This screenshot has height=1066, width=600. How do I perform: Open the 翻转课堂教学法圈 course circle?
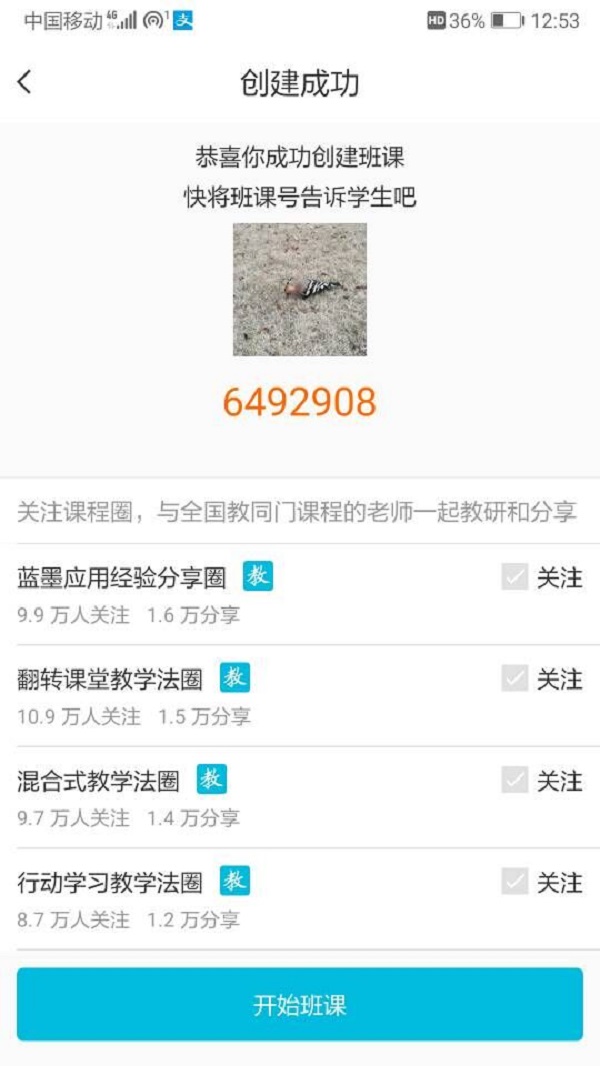(110, 680)
